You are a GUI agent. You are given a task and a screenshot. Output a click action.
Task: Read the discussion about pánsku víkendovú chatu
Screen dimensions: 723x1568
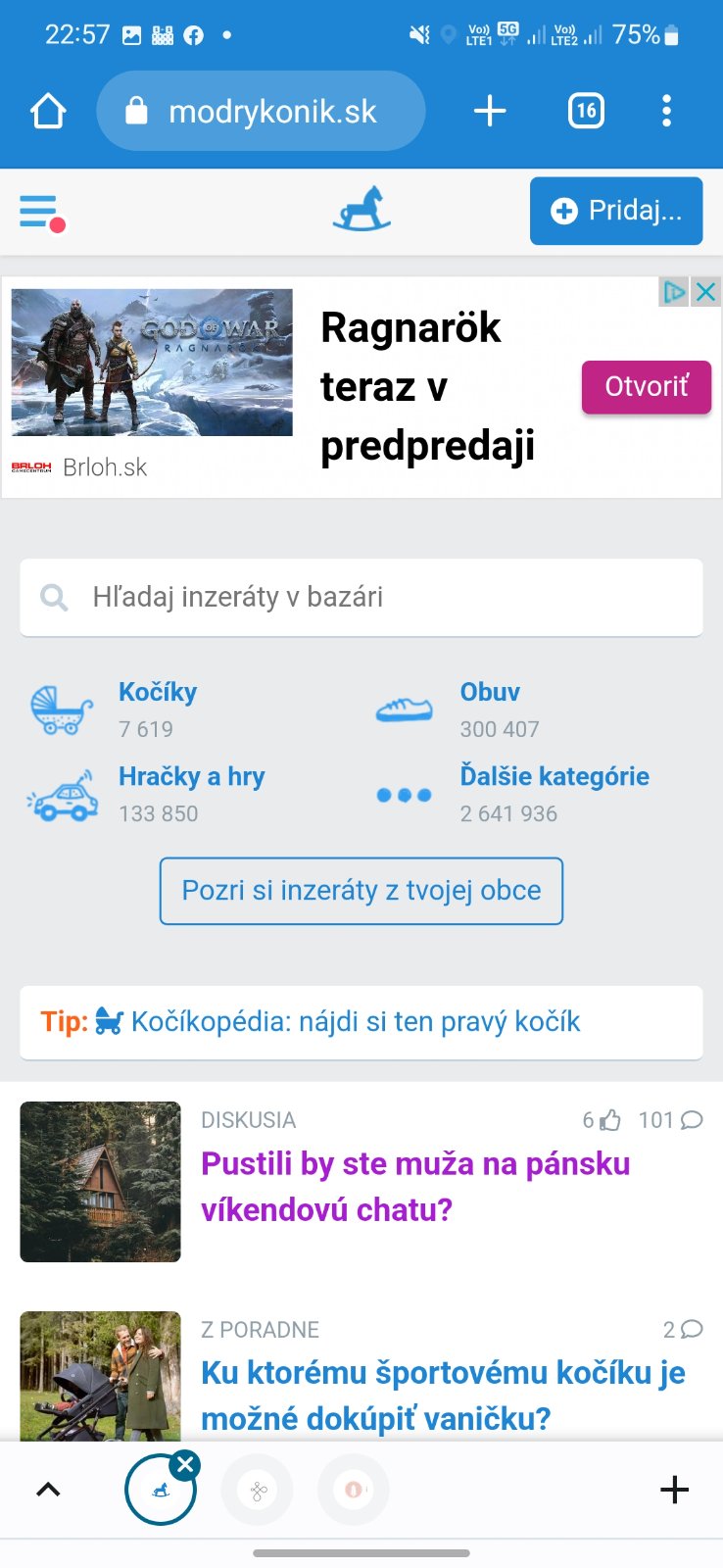pyautogui.click(x=415, y=1186)
